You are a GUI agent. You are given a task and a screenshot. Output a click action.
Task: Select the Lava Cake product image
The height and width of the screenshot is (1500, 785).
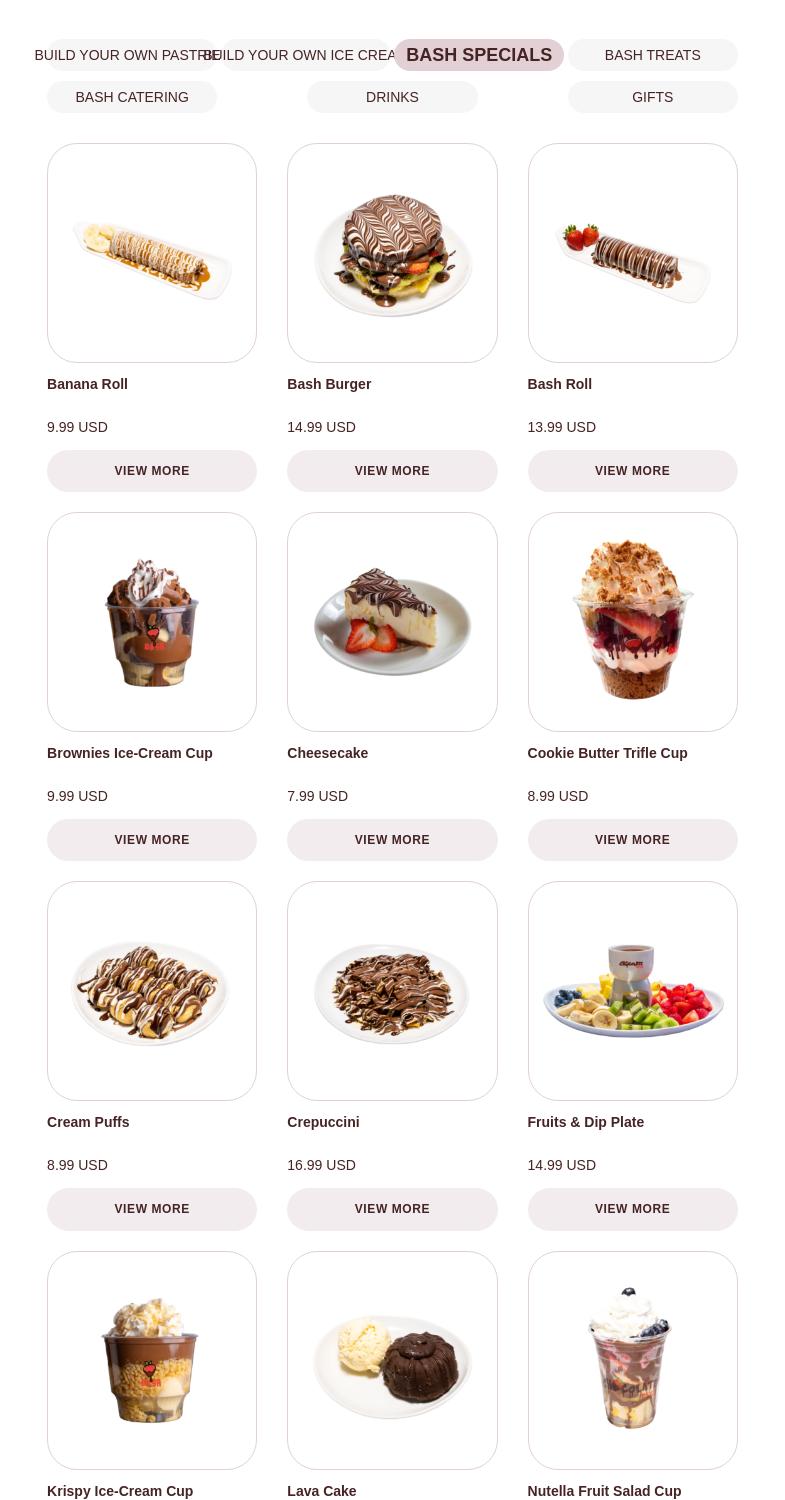coord(392,1360)
